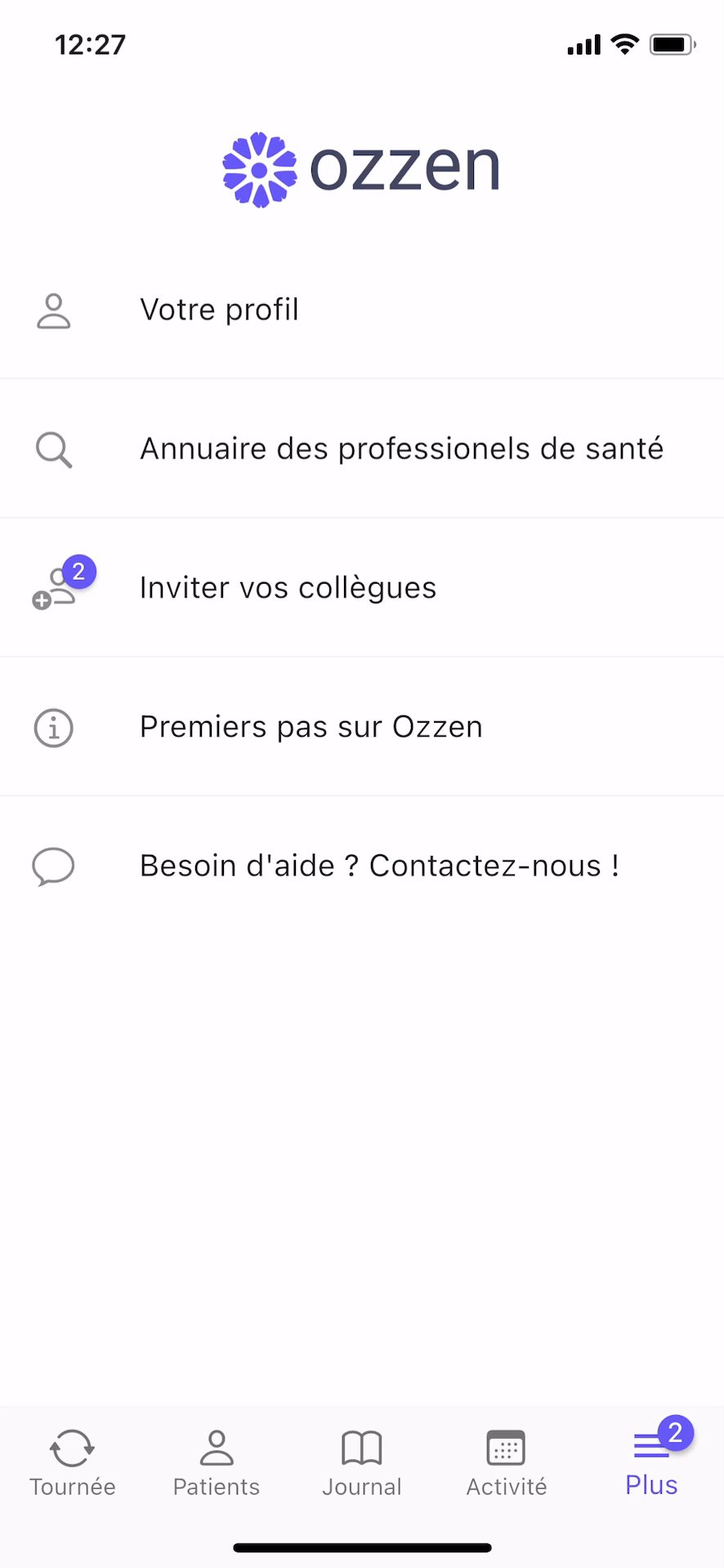Open Premiers pas sur Ozzen

[x=311, y=727]
